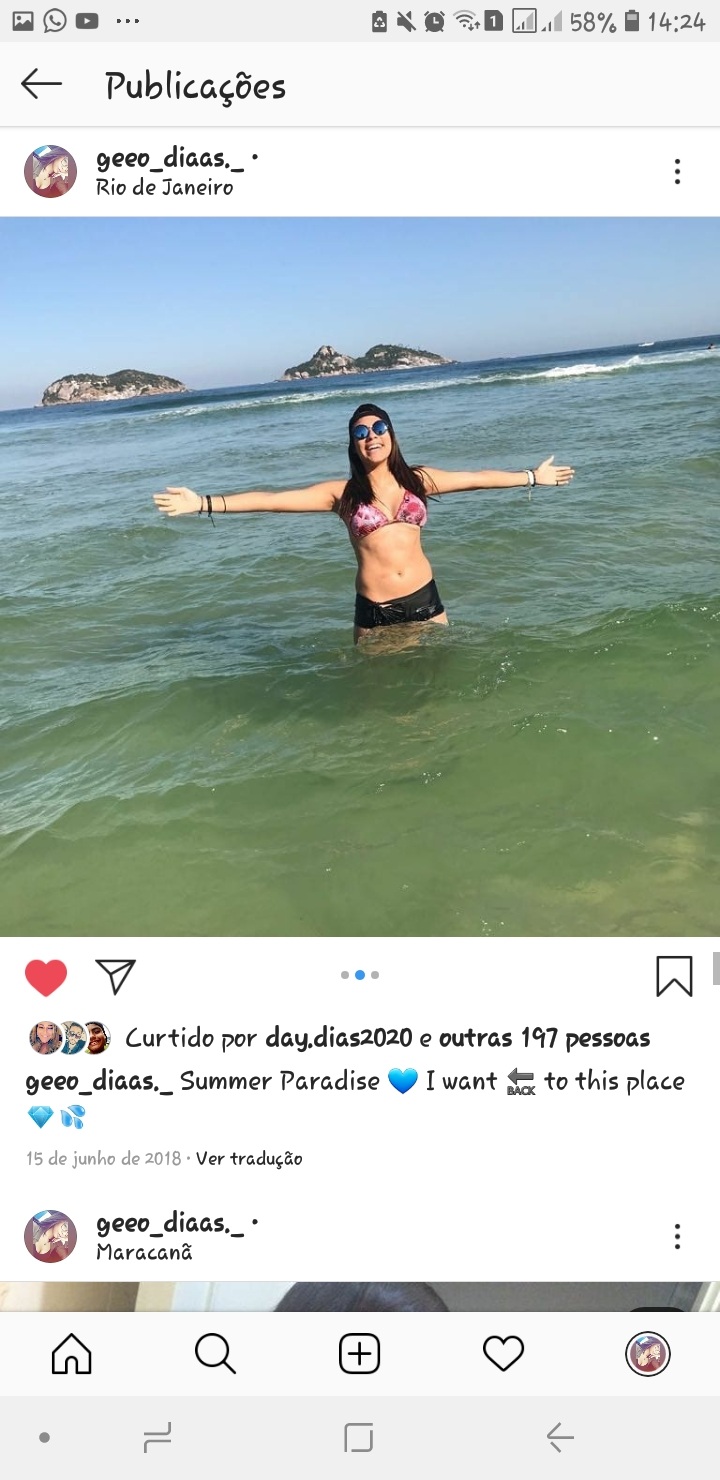Open geeo_diaas._ profile picture on Rio post
This screenshot has width=720, height=1480.
coord(50,172)
